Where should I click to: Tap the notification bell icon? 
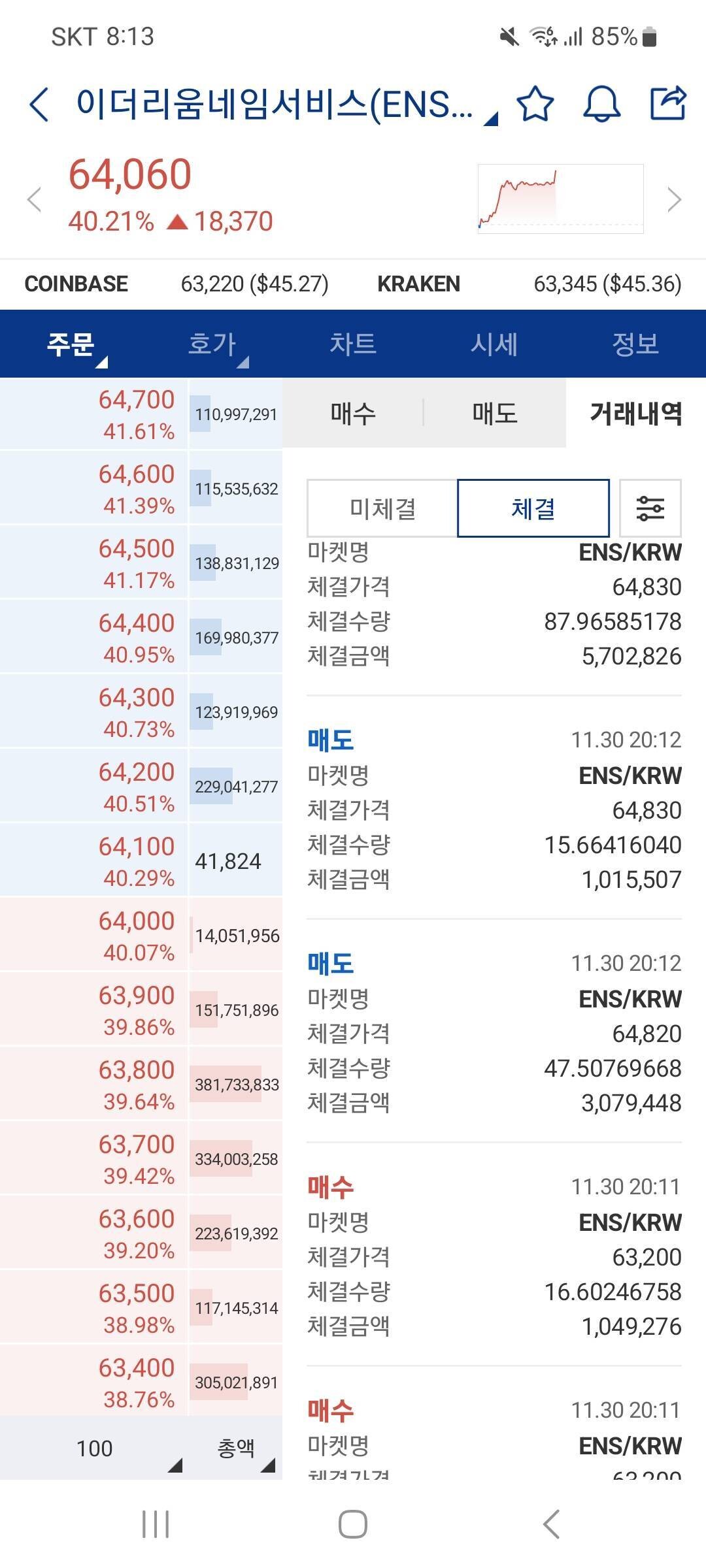click(x=601, y=105)
